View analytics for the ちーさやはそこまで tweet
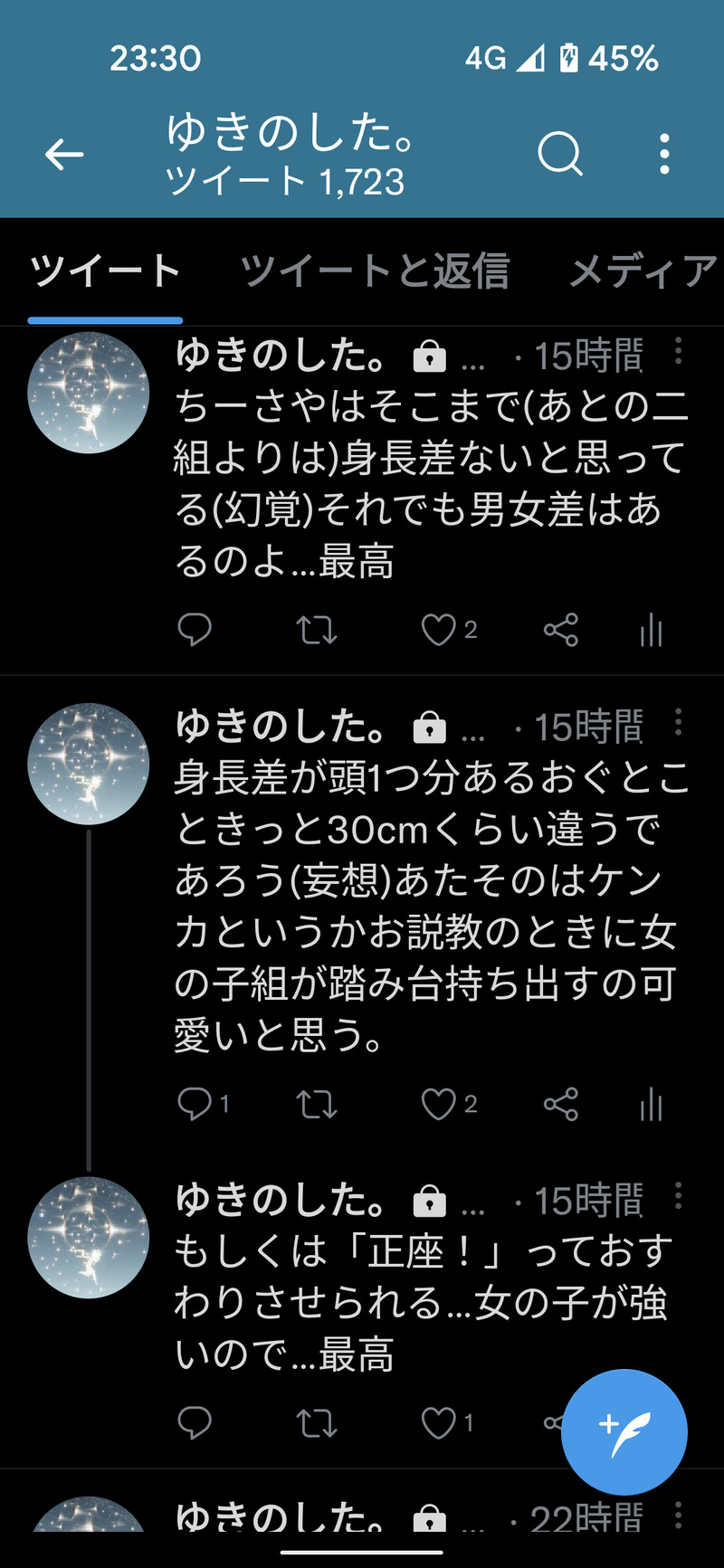 652,630
